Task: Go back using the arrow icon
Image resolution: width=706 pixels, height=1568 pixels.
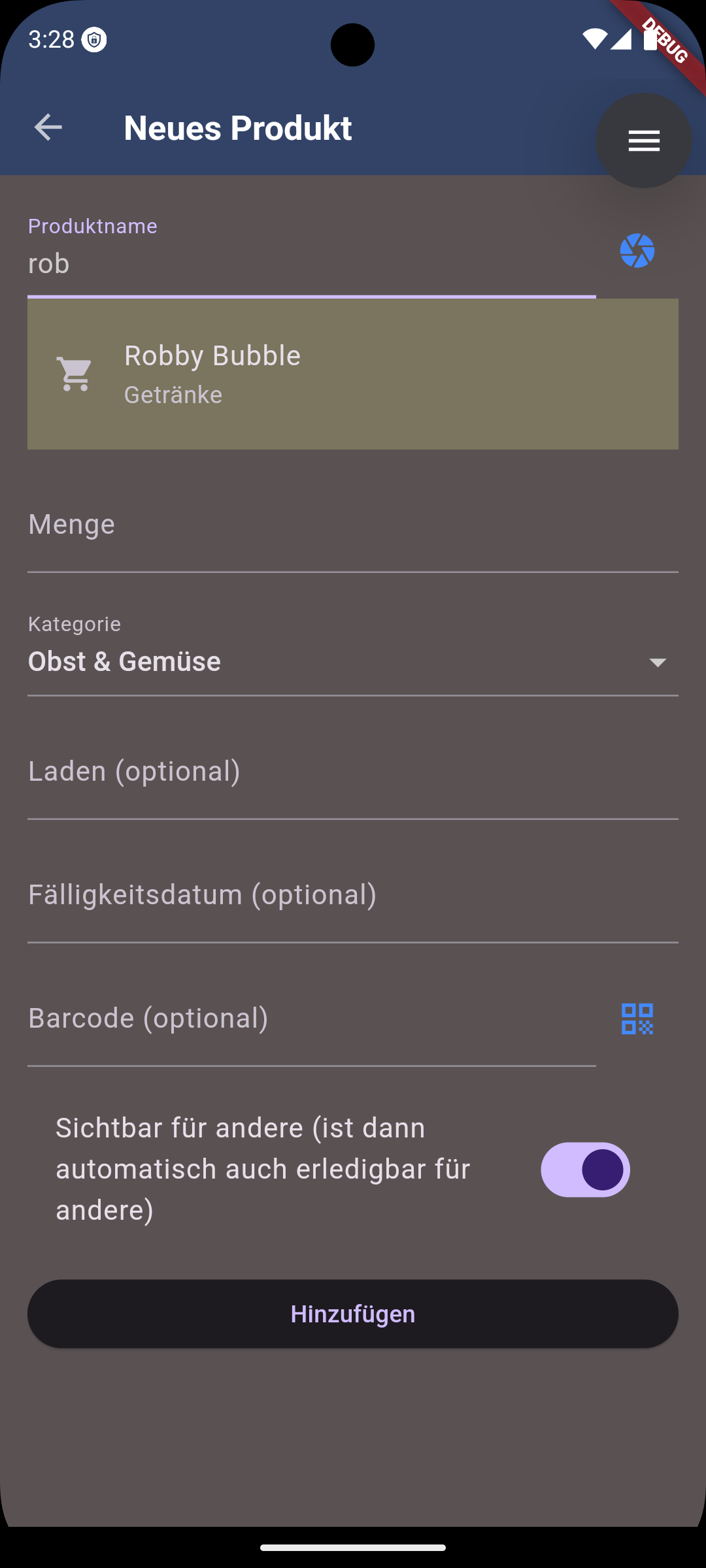Action: (48, 127)
